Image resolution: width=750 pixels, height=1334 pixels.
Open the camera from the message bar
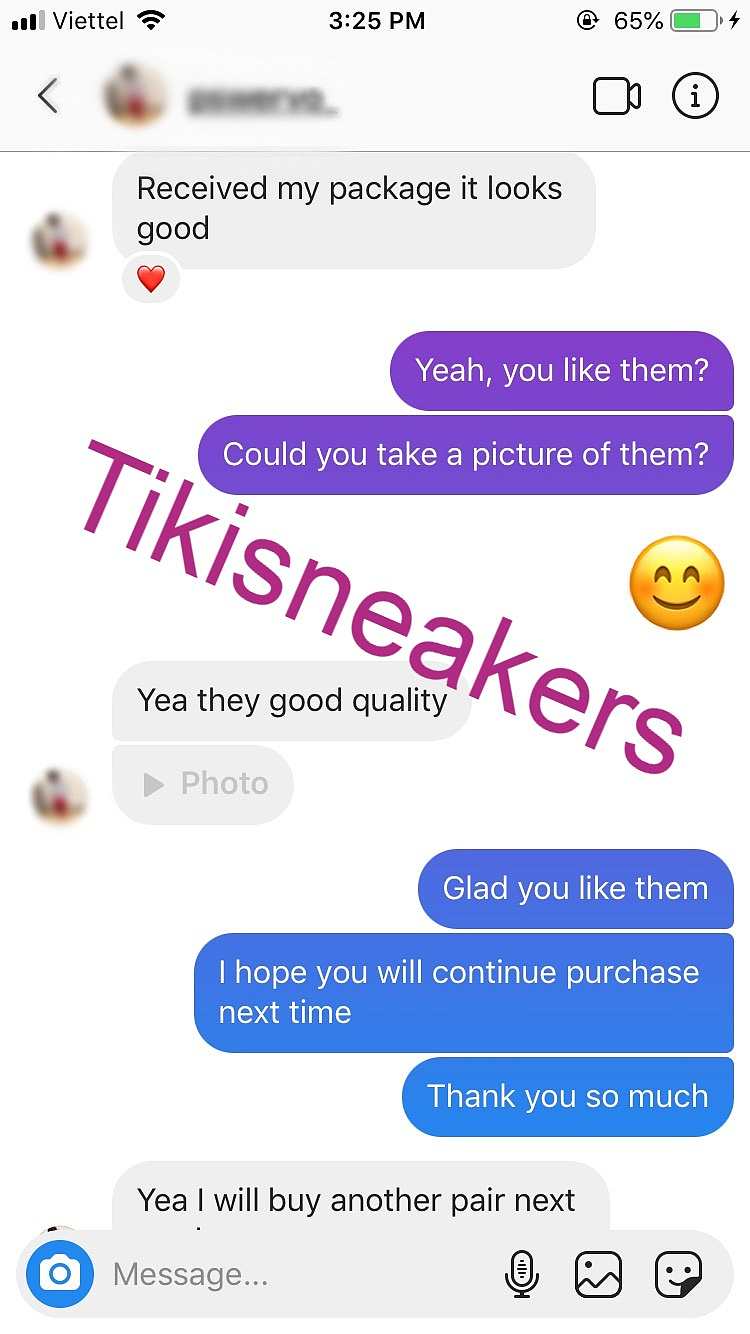pos(60,1274)
